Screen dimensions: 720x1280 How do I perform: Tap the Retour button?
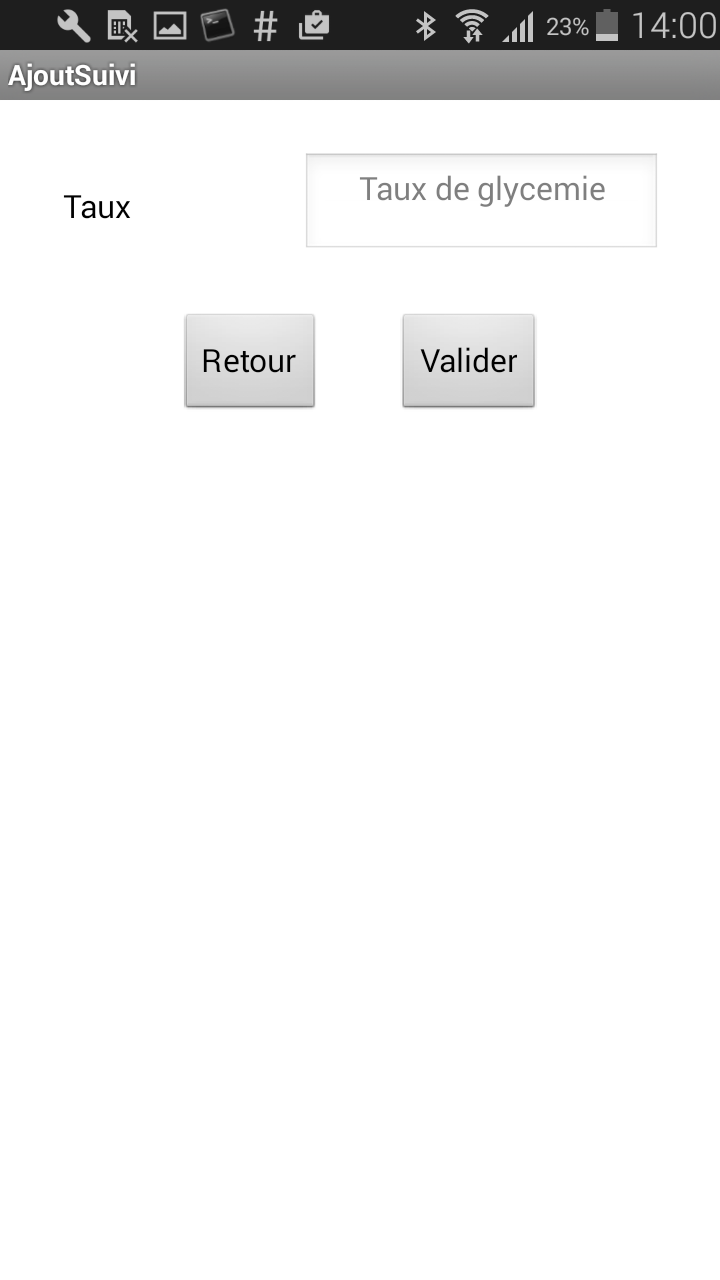tap(250, 361)
